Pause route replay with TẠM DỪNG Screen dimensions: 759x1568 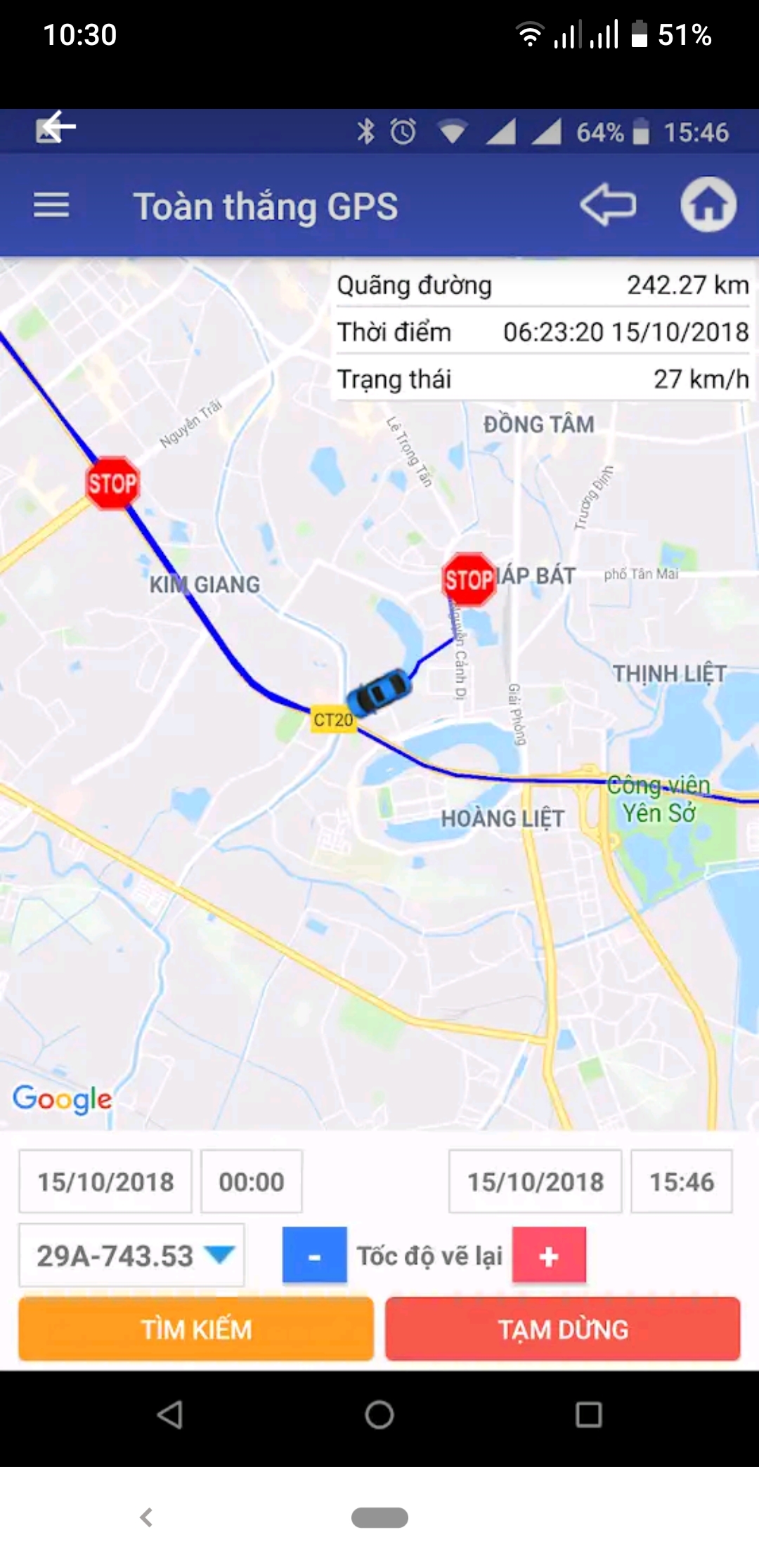tap(563, 1329)
